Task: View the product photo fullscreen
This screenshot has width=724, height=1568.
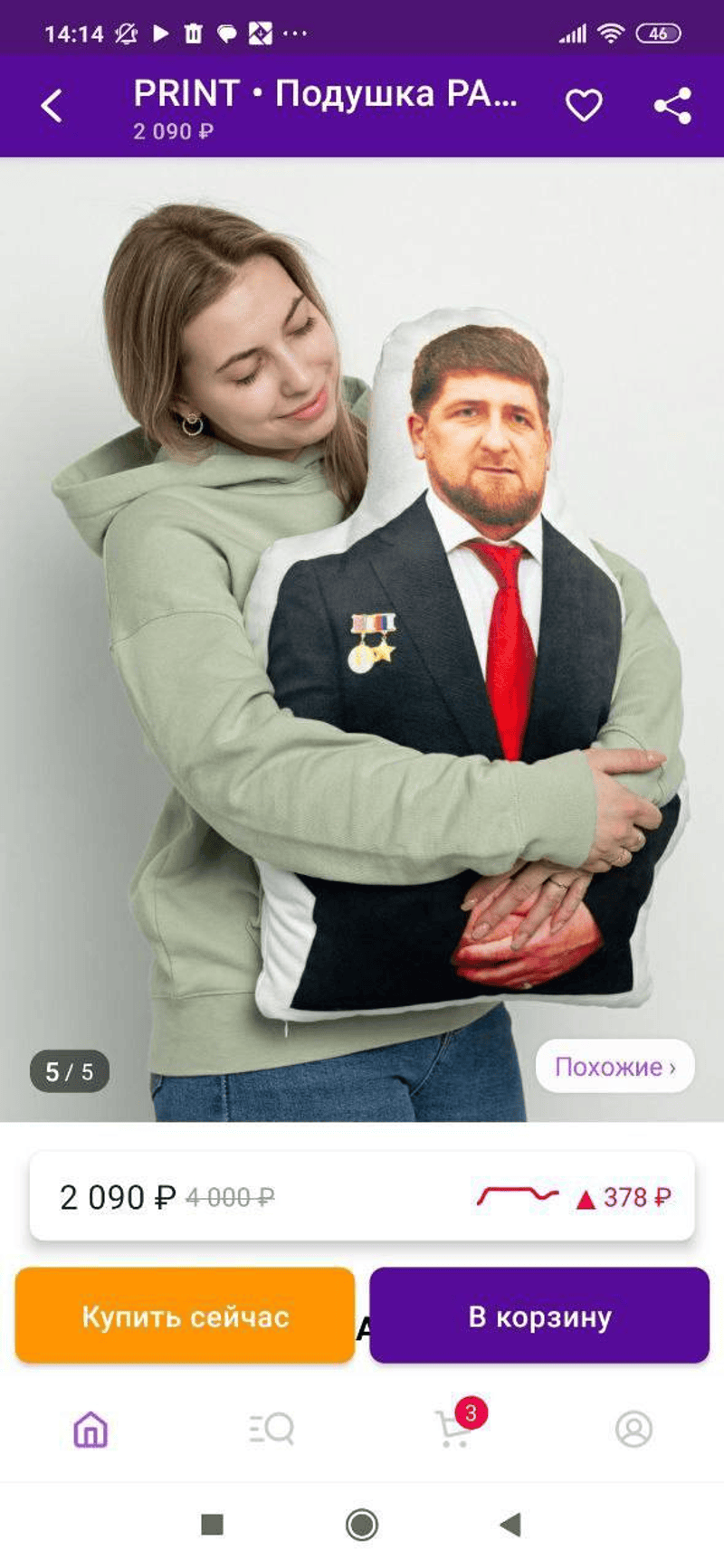Action: tap(362, 633)
